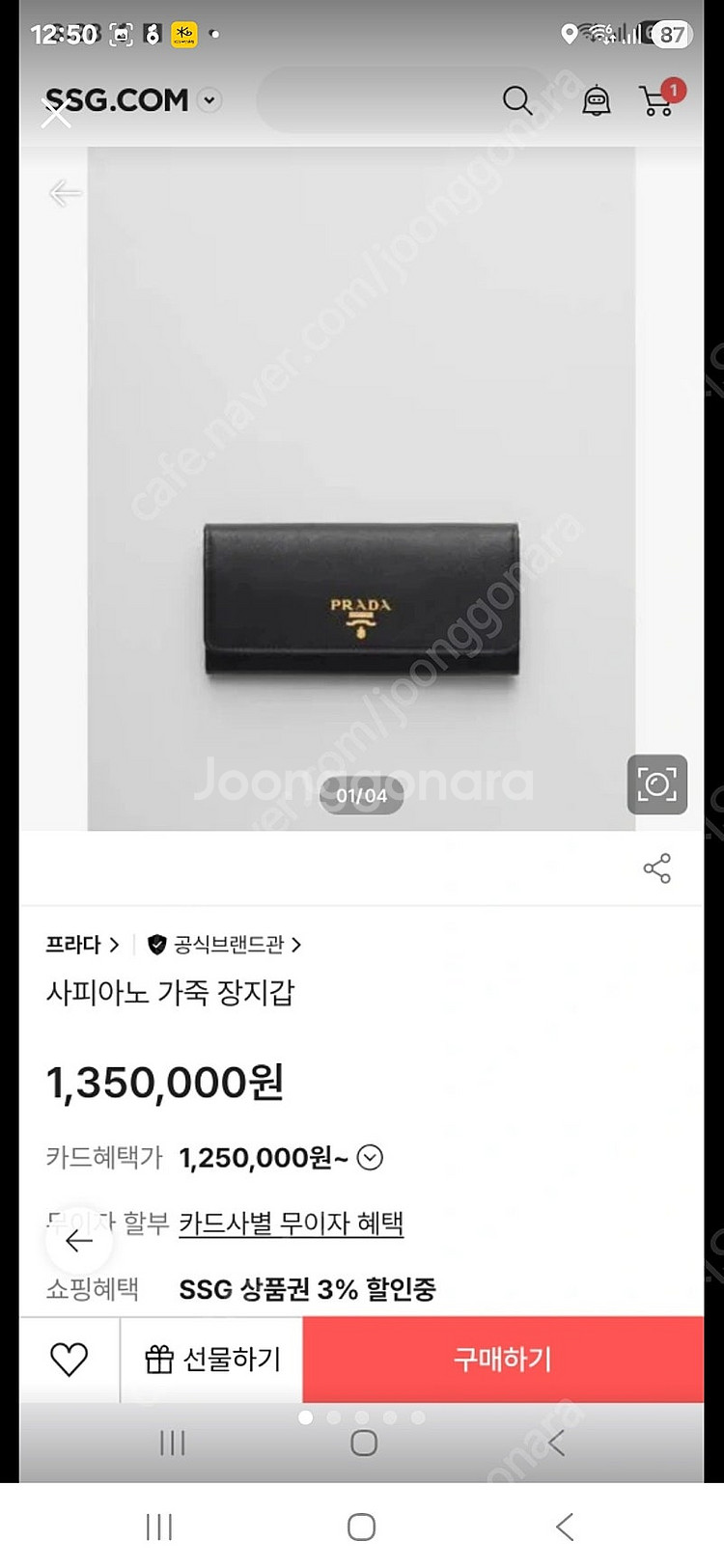
Task: Go back using the system navigation bar
Action: [x=565, y=1527]
